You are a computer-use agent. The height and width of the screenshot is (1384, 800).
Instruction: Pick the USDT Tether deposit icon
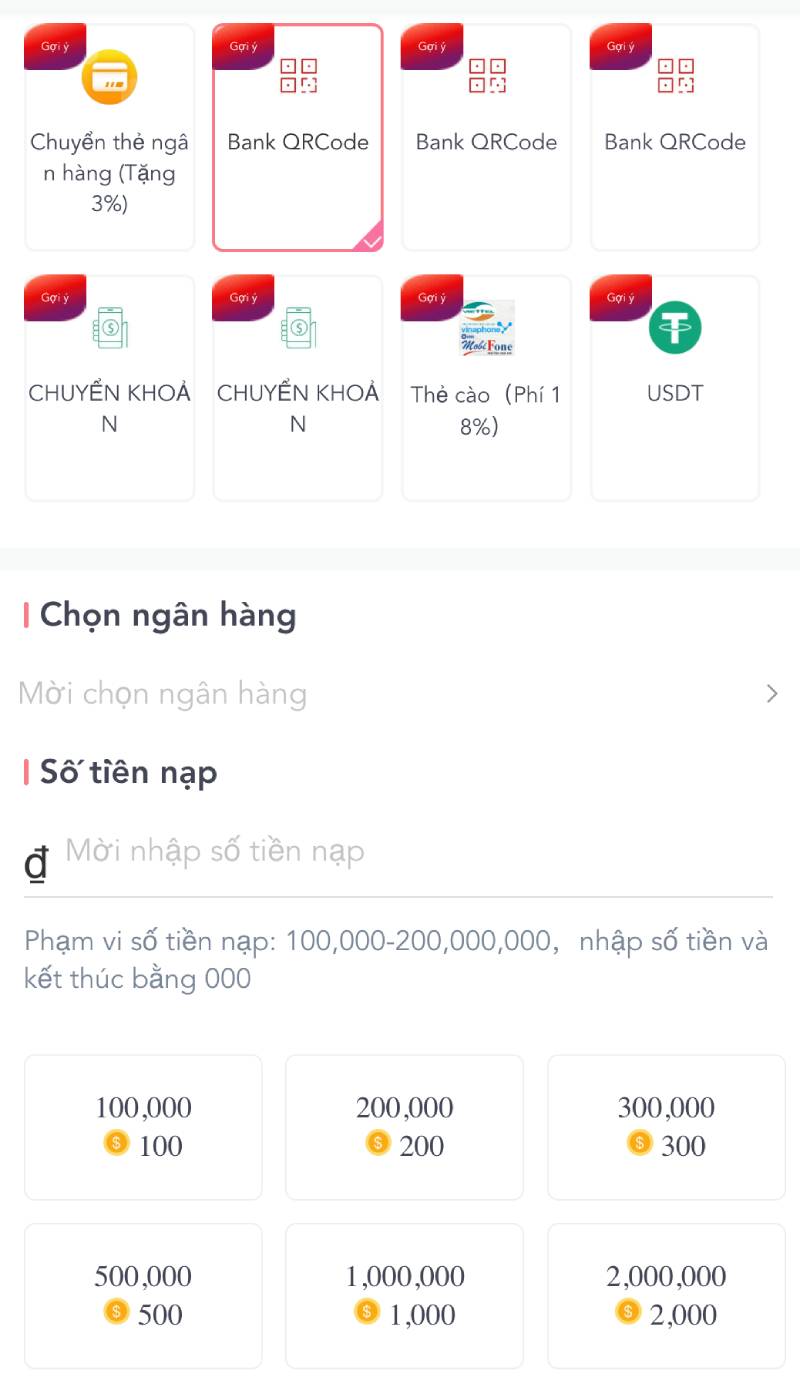pos(674,327)
